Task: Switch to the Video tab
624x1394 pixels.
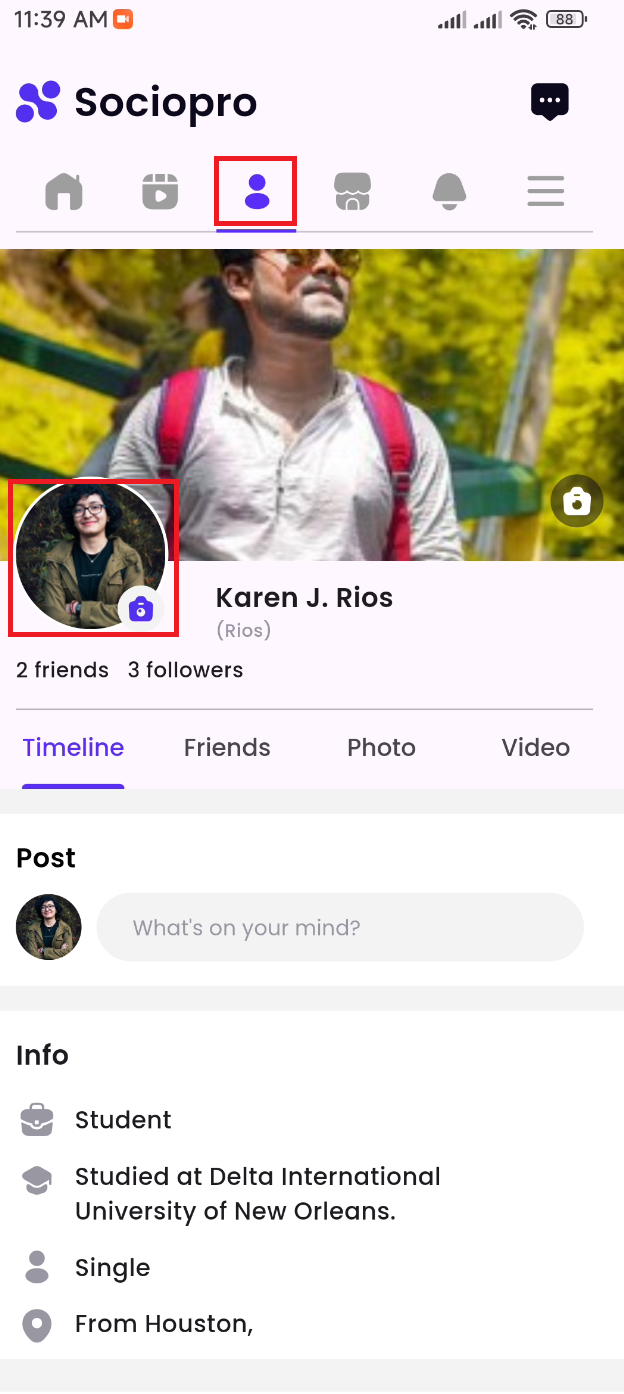Action: click(535, 748)
